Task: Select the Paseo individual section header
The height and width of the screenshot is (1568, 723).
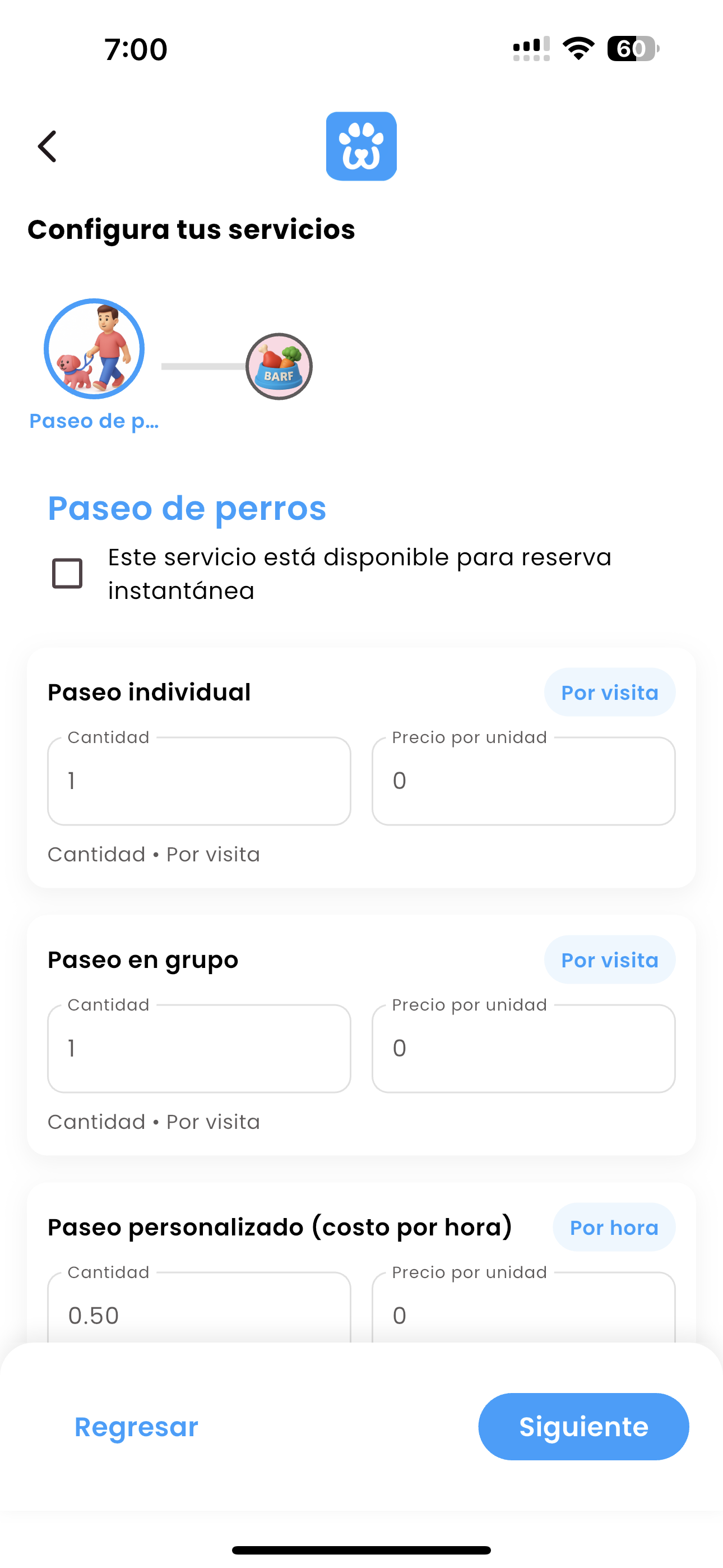Action: [149, 692]
